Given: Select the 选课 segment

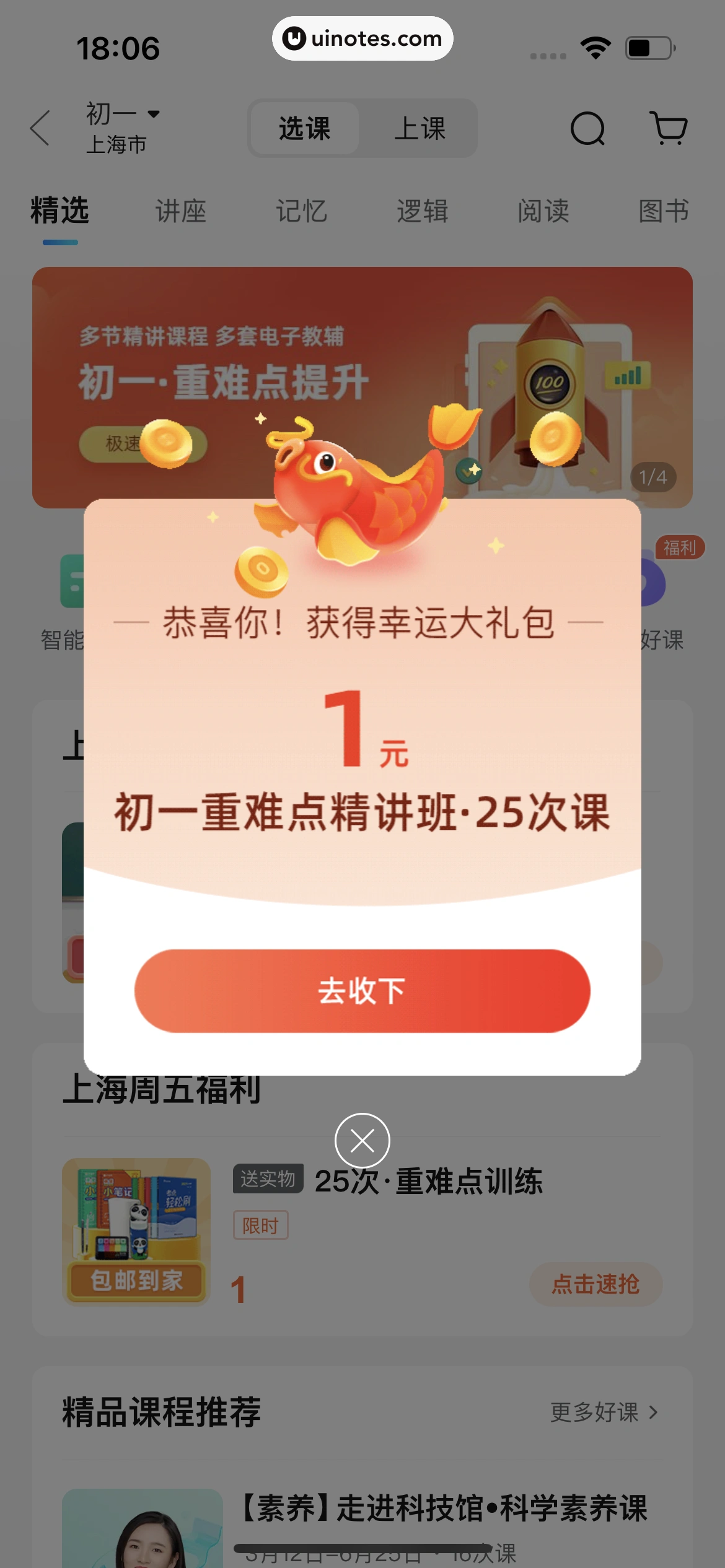Looking at the screenshot, I should click(304, 129).
